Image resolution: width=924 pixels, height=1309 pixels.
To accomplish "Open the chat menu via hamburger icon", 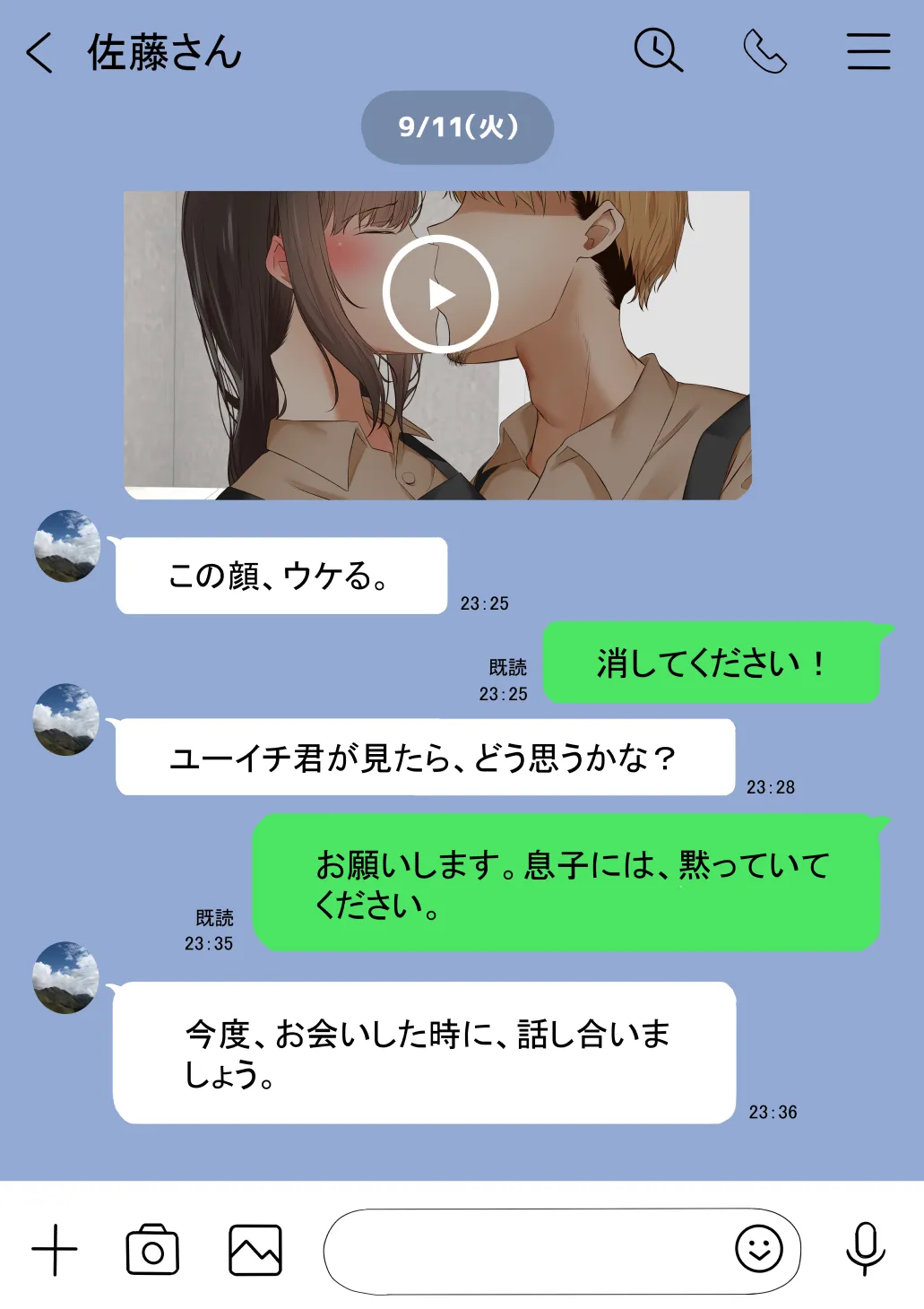I will [x=868, y=52].
